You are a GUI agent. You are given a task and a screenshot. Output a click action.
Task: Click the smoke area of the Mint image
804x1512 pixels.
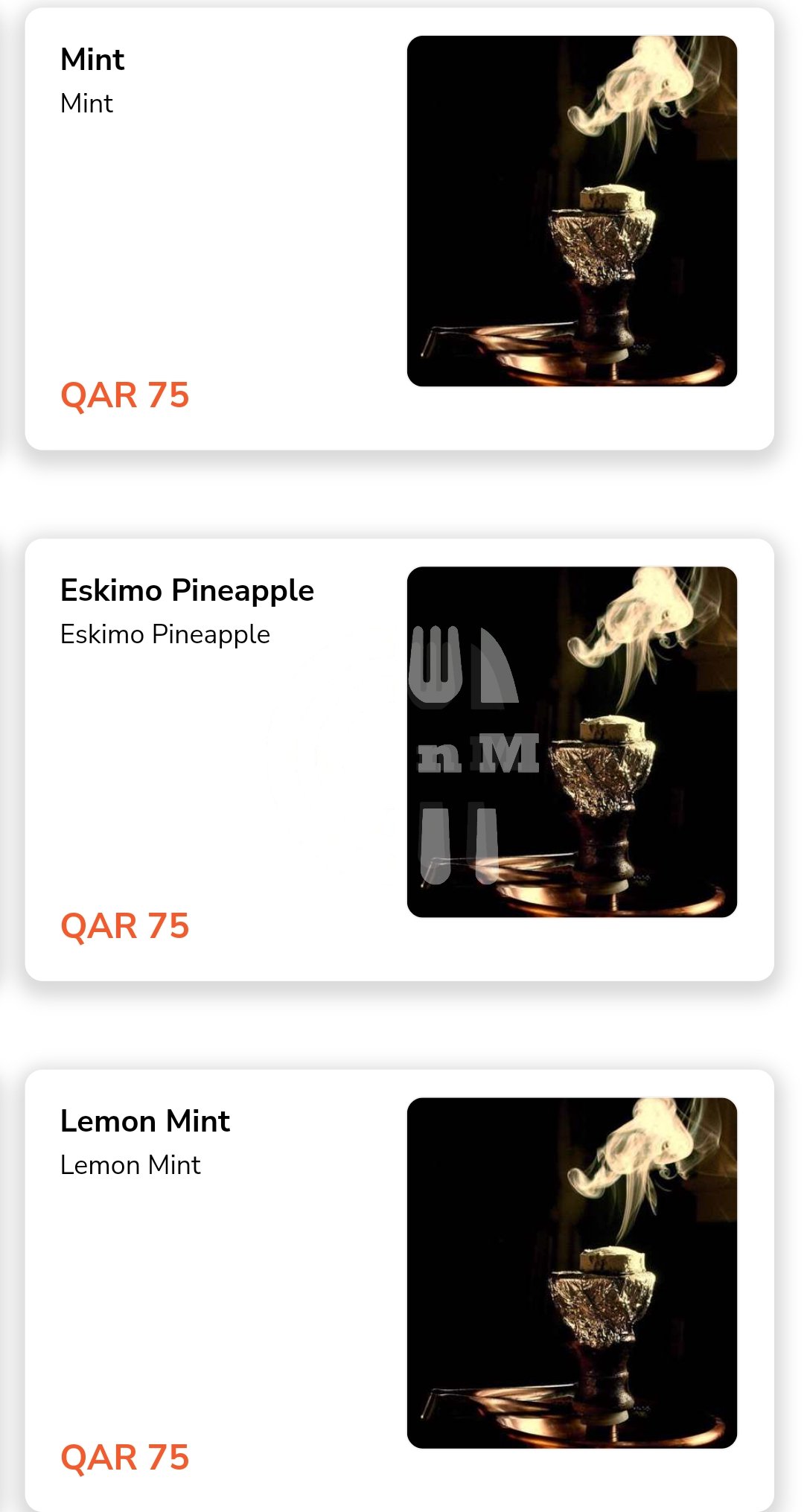click(x=648, y=89)
